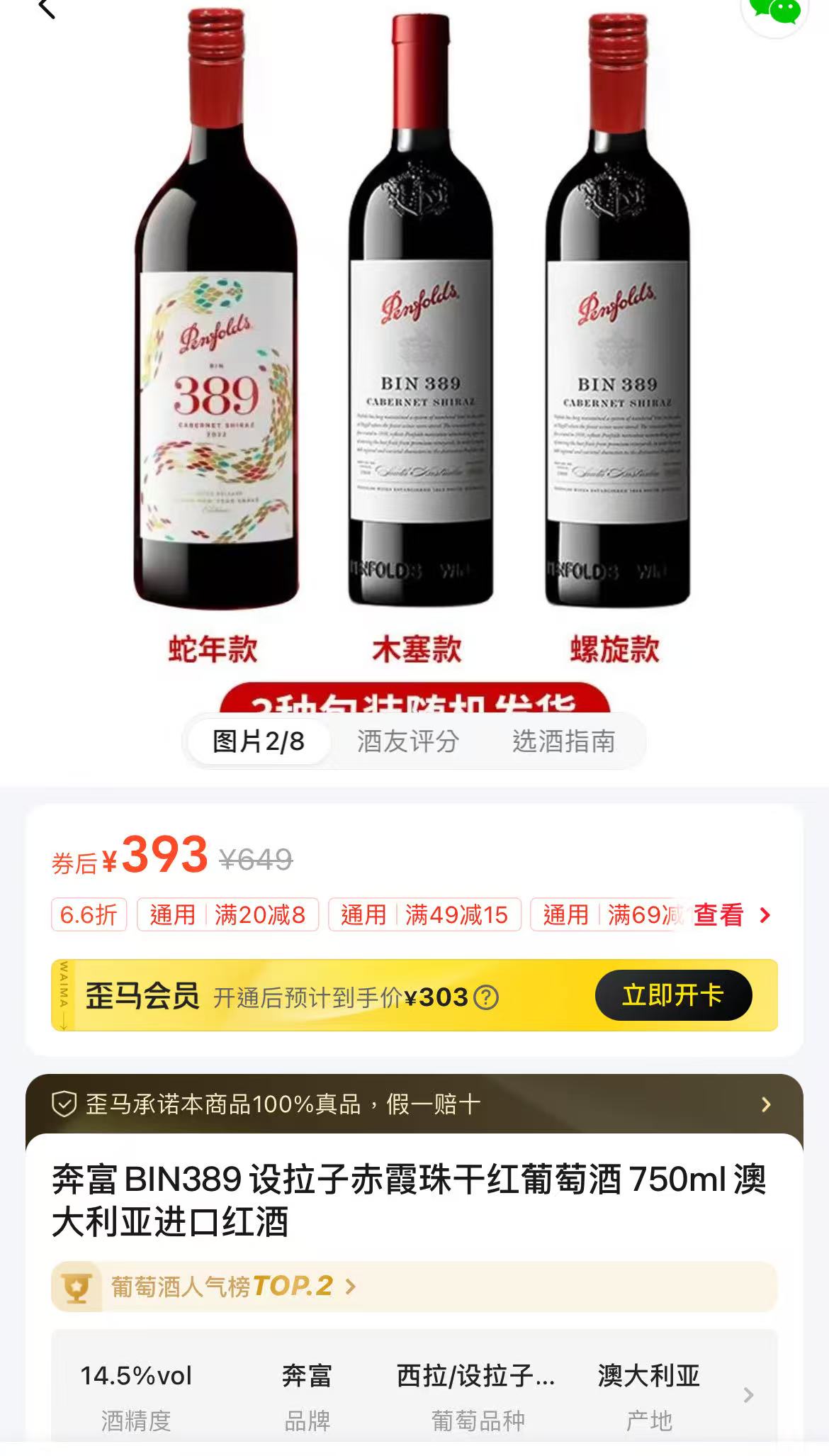The width and height of the screenshot is (829, 1456).
Task: Tap the 满20减8 coupon chip
Action: click(227, 915)
